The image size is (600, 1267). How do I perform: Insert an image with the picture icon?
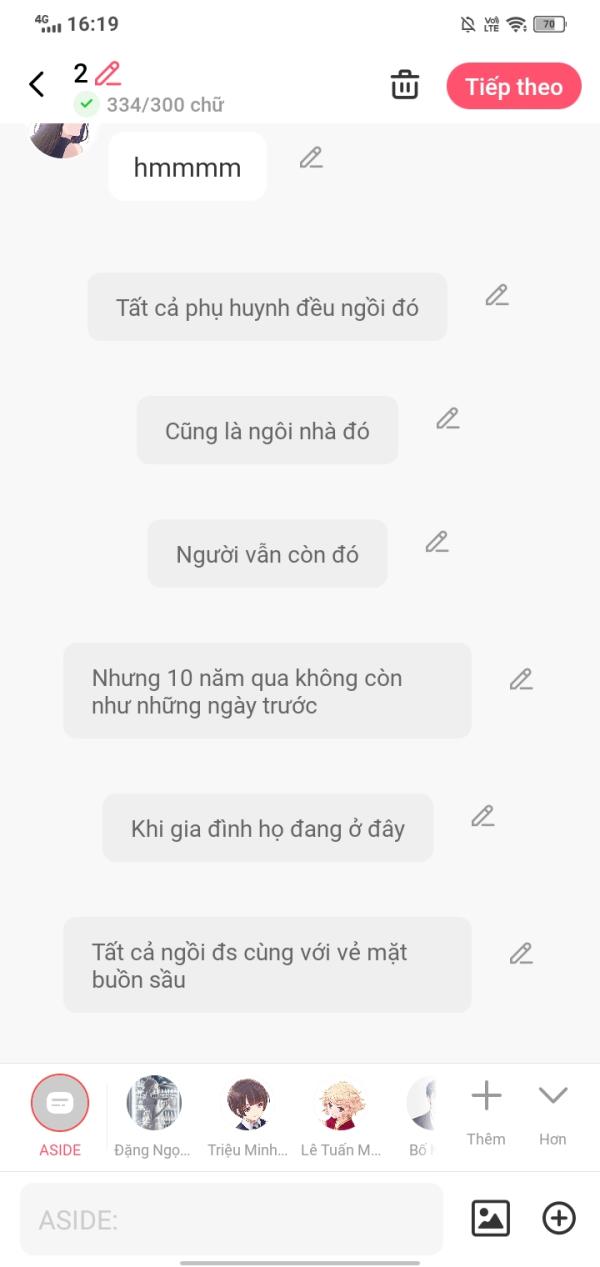490,1218
